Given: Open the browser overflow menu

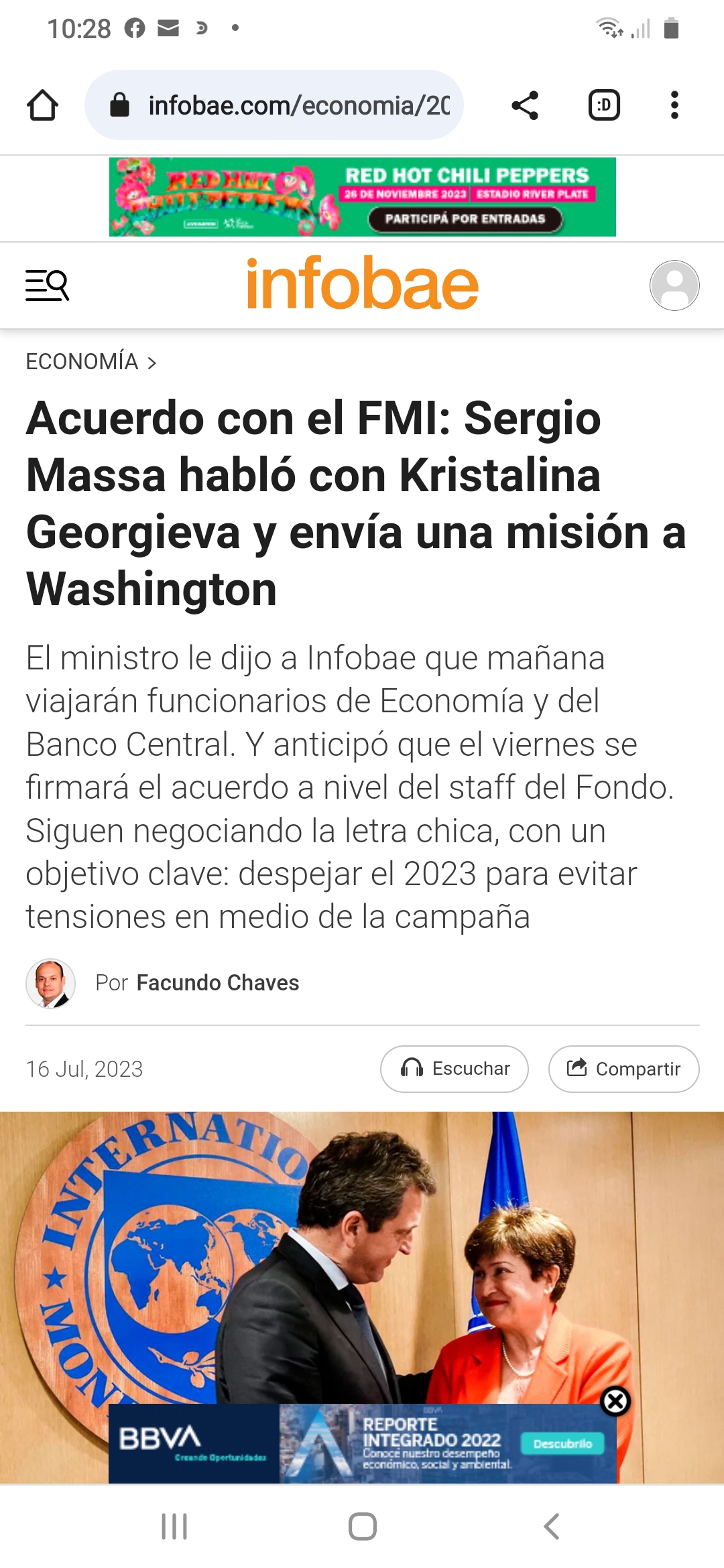Looking at the screenshot, I should 674,105.
